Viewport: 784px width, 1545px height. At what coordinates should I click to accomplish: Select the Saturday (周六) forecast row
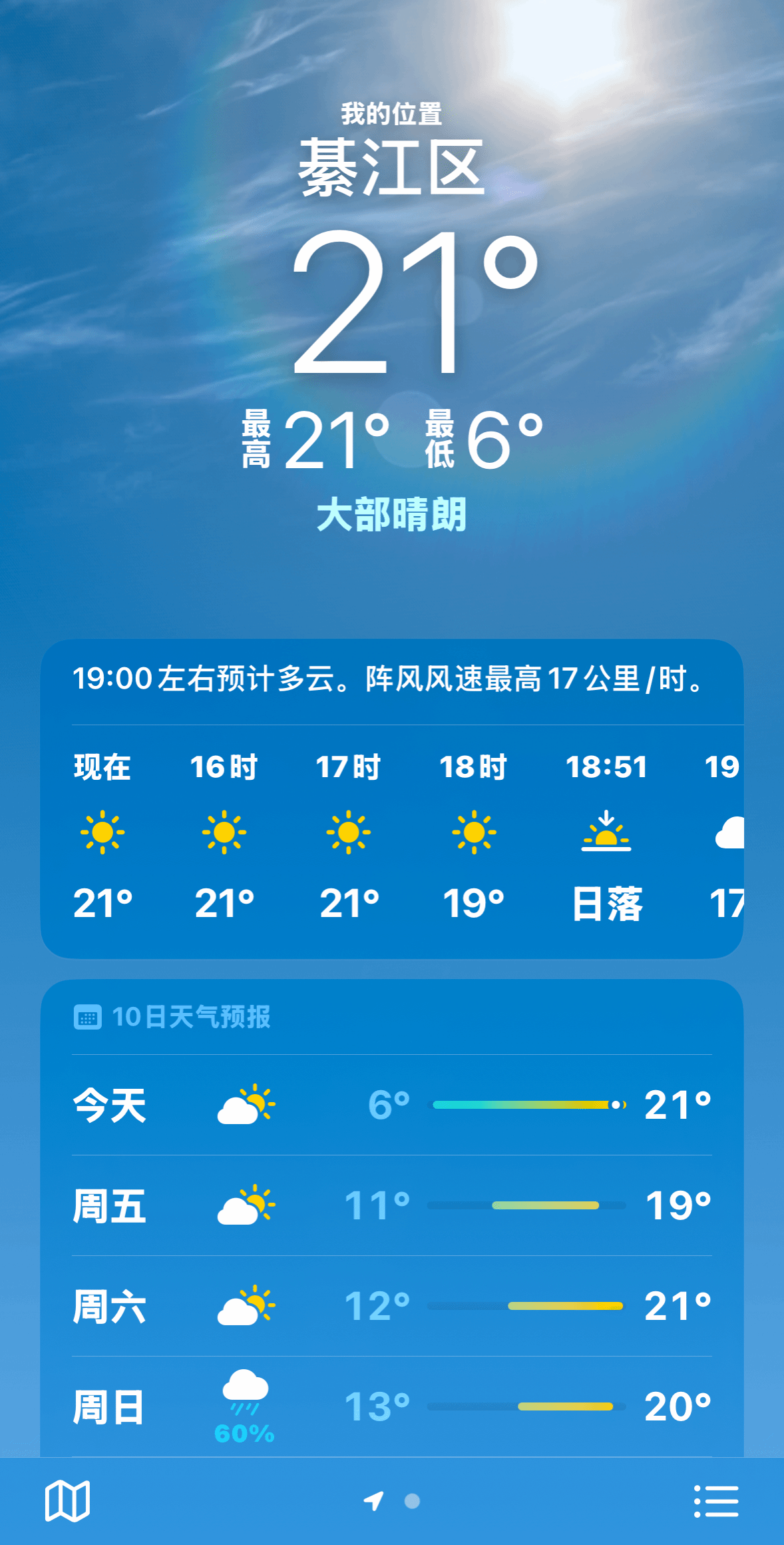391,1306
